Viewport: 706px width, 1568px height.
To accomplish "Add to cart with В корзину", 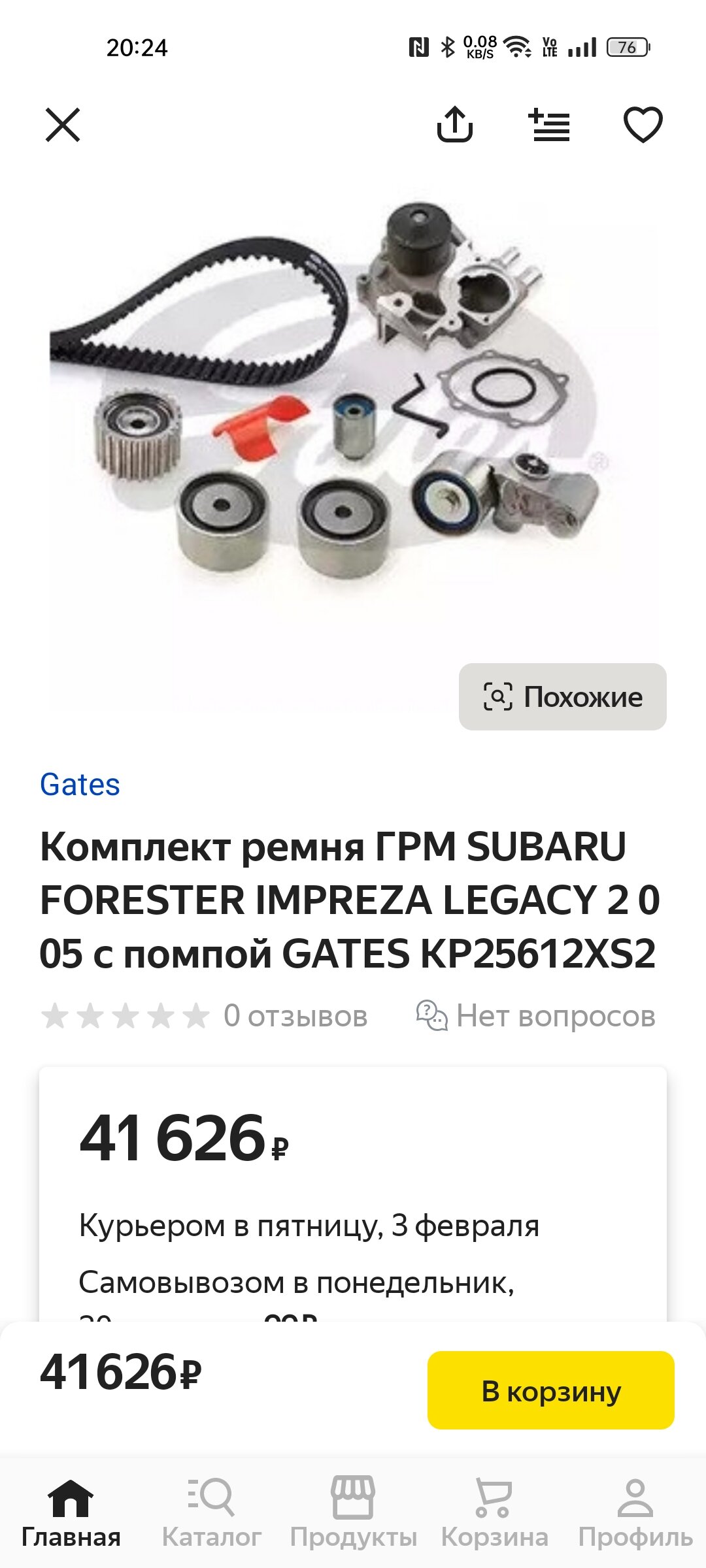I will pos(551,1390).
